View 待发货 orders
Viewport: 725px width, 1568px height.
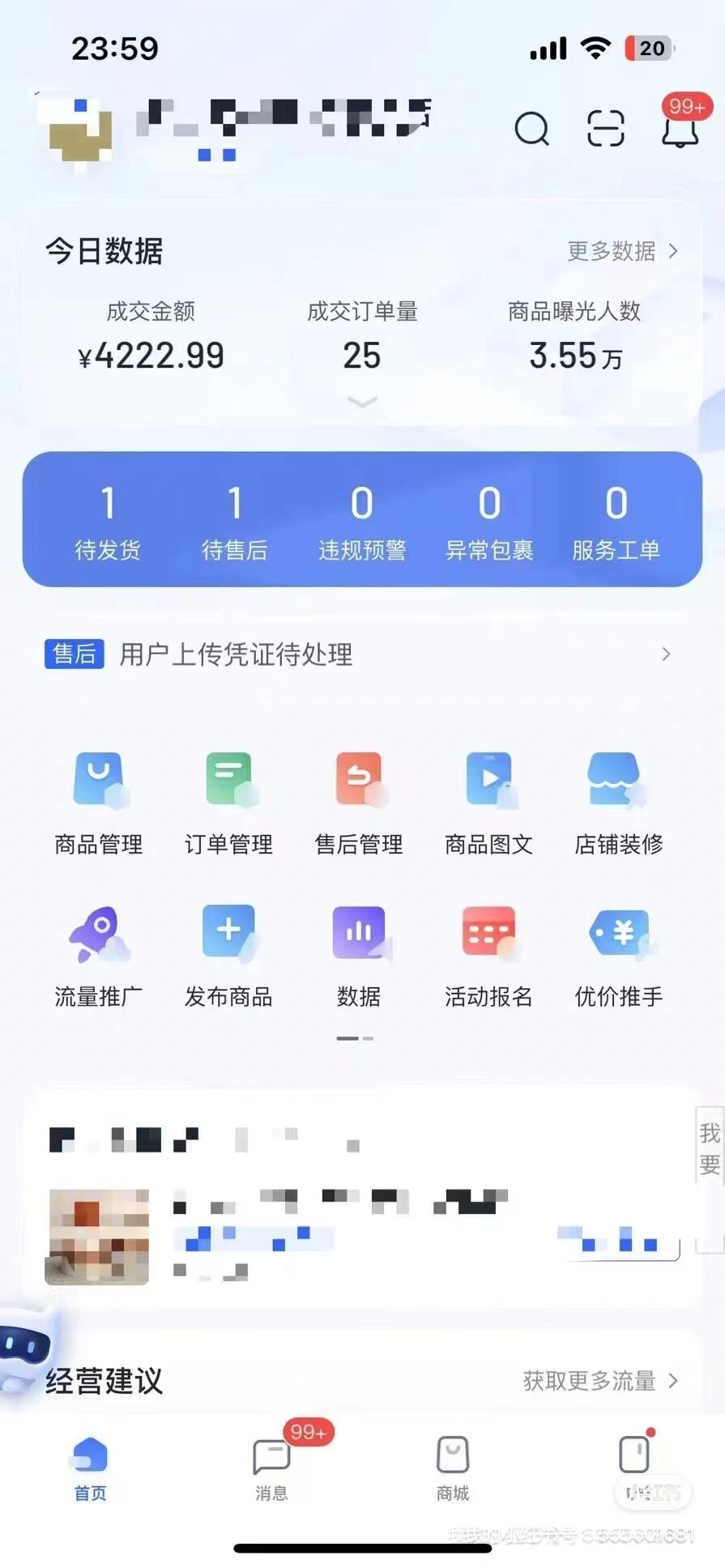tap(108, 521)
